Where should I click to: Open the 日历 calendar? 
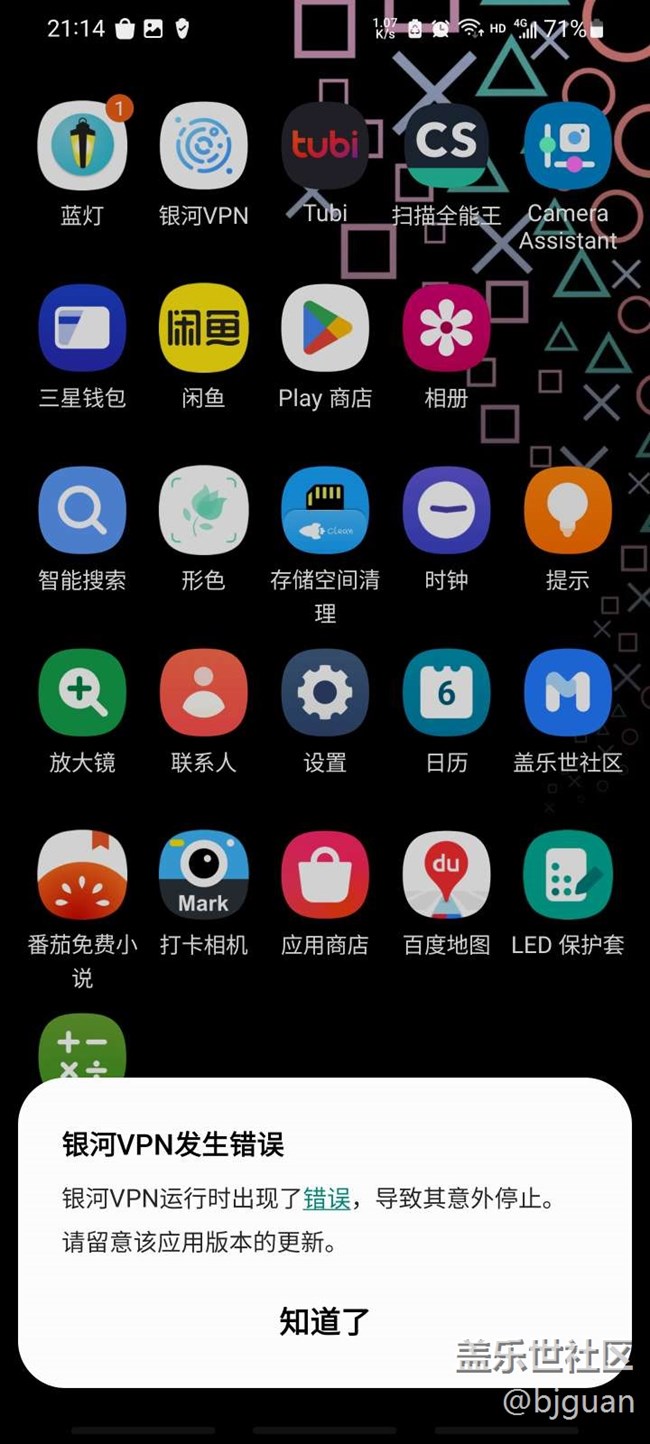(446, 693)
